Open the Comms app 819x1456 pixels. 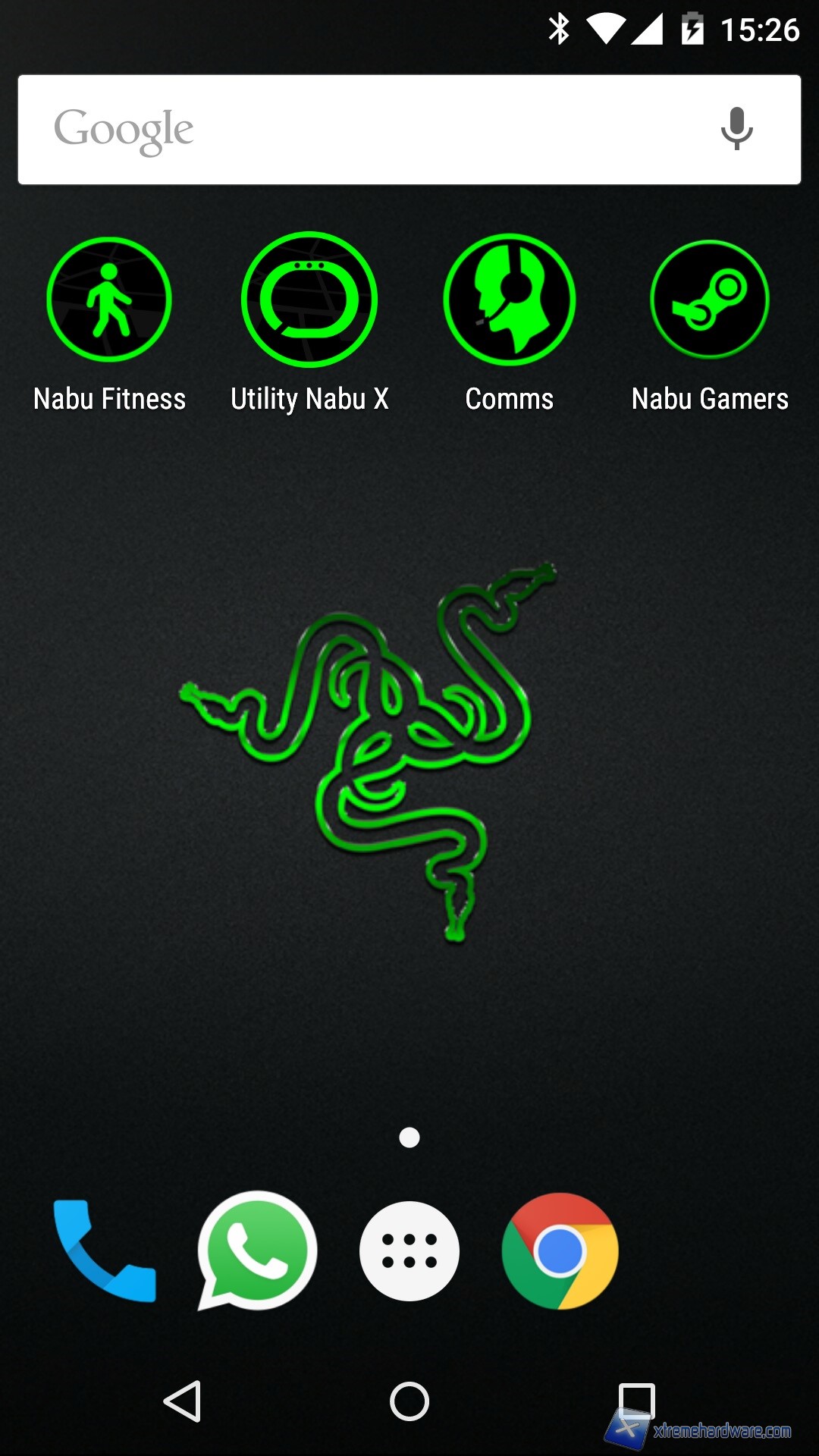510,300
